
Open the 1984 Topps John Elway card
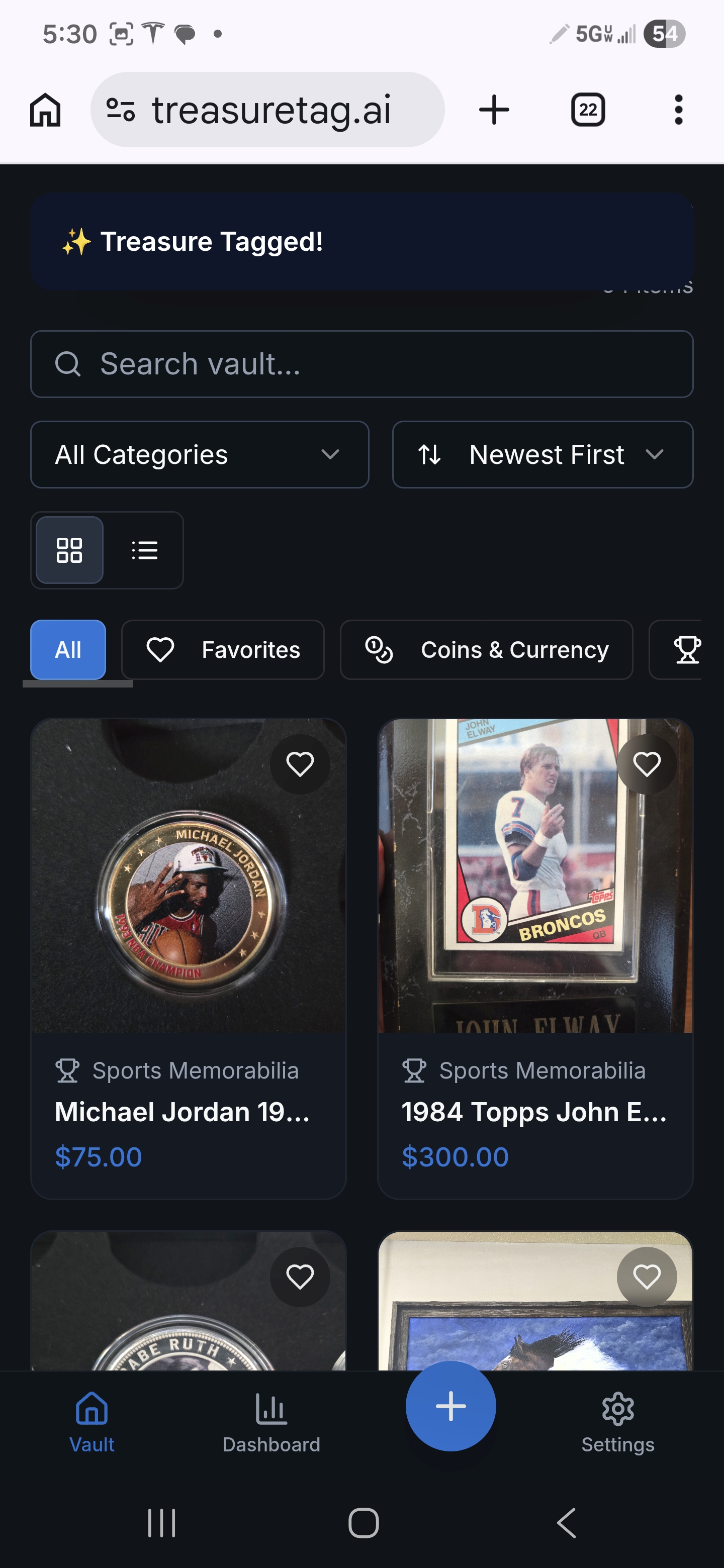[535, 959]
